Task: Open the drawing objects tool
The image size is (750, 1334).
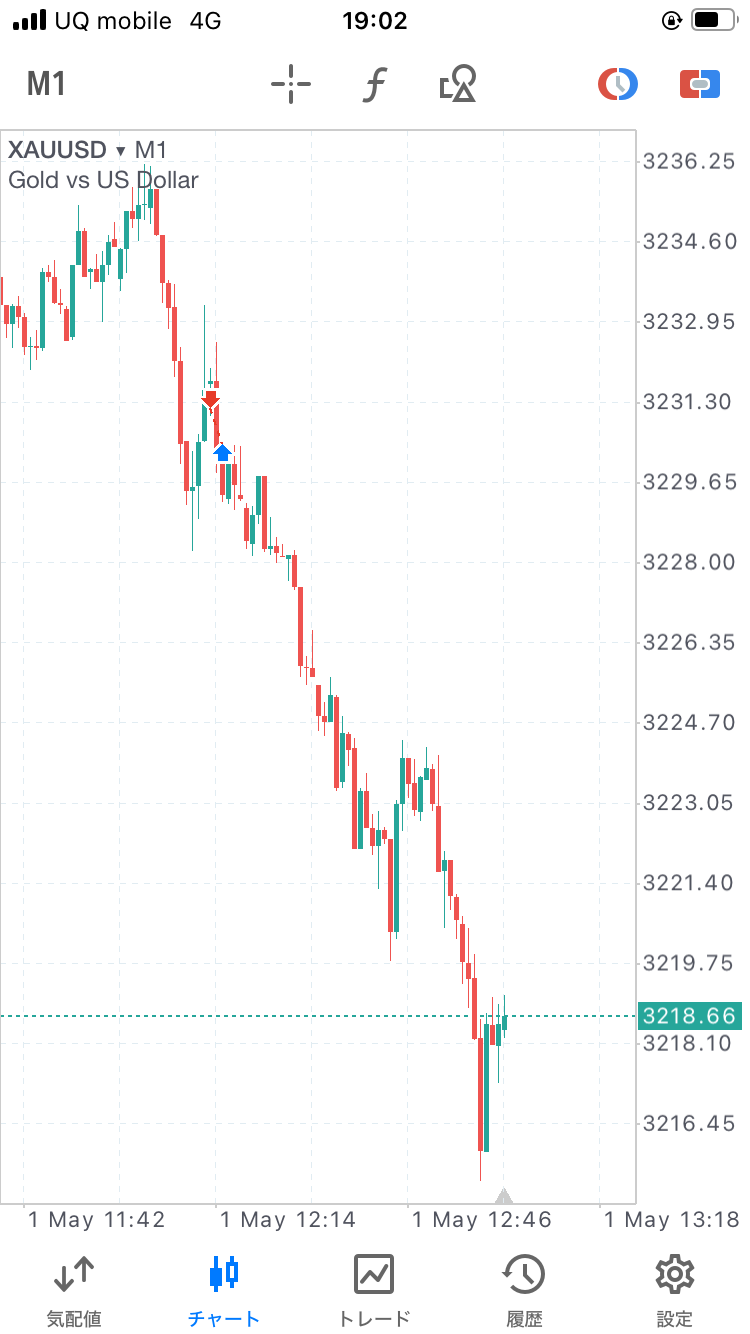Action: (x=458, y=84)
